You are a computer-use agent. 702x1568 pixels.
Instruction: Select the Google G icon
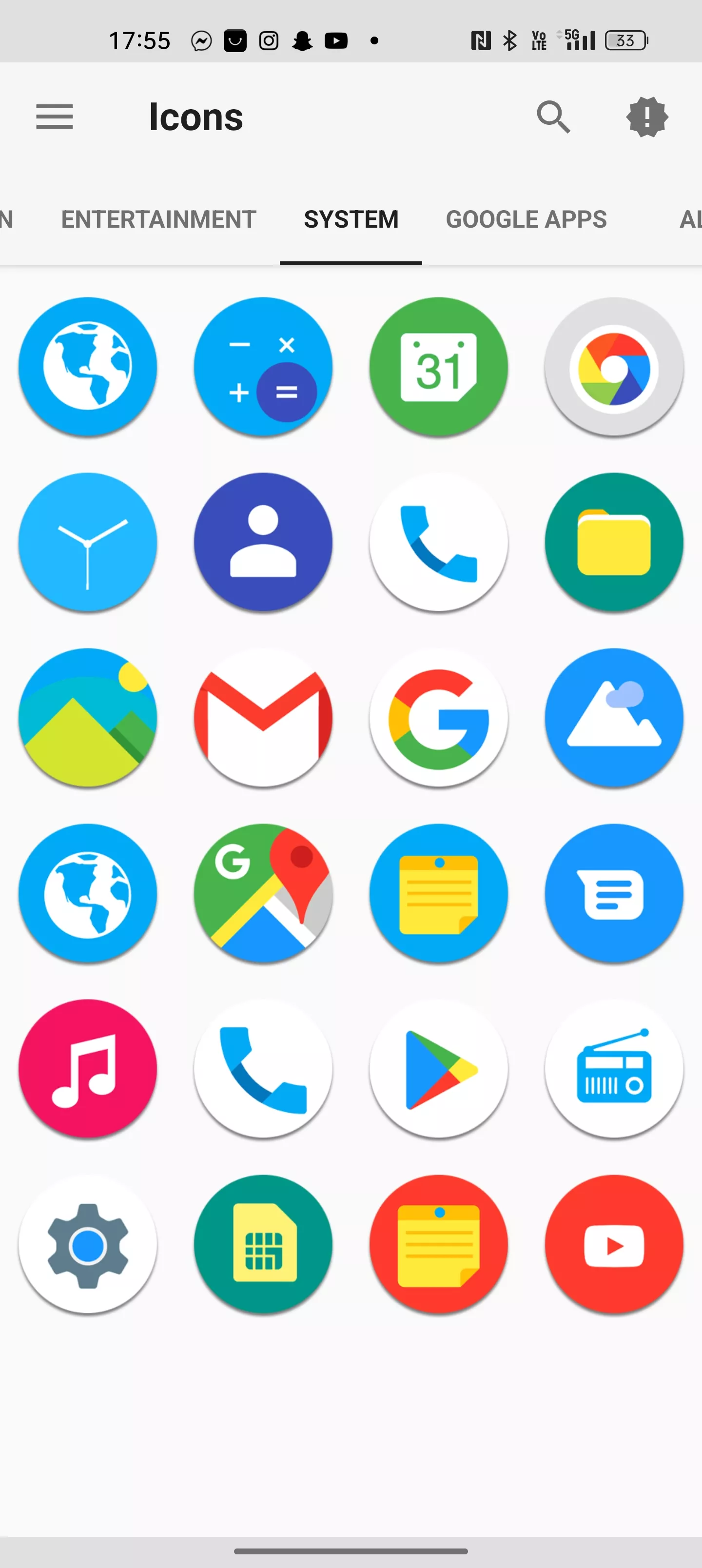[438, 718]
